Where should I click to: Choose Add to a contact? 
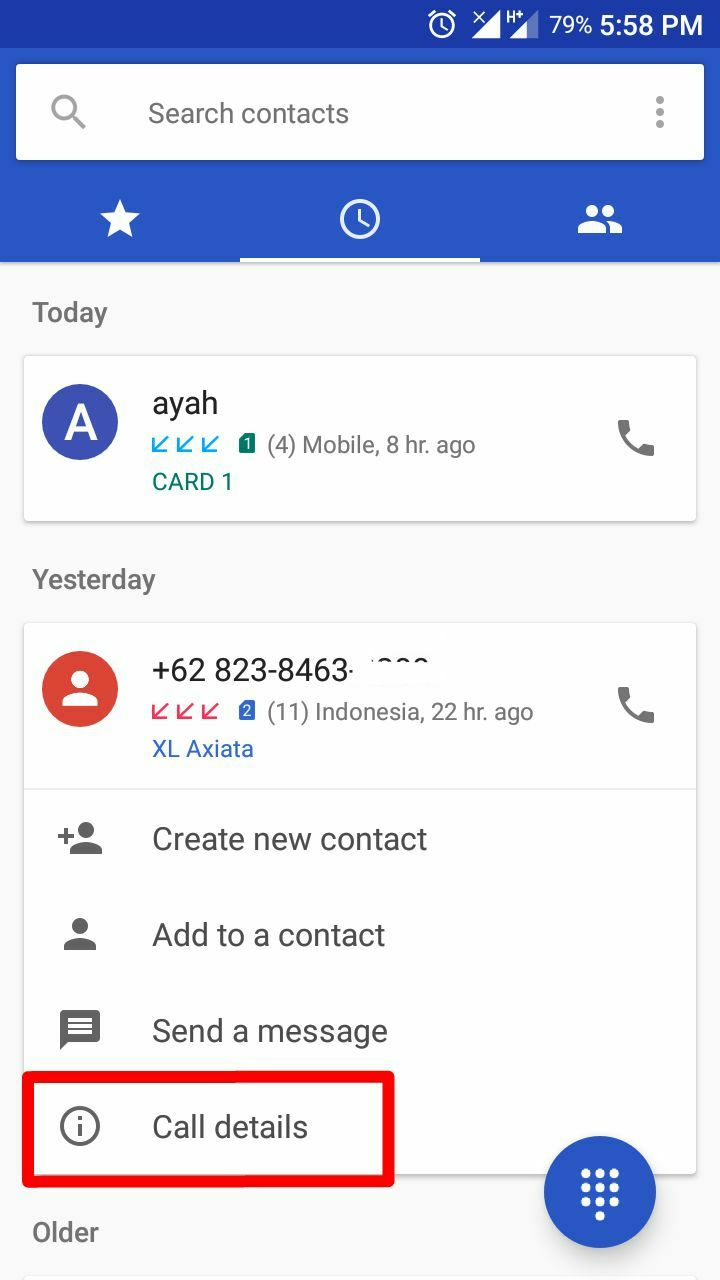(268, 935)
